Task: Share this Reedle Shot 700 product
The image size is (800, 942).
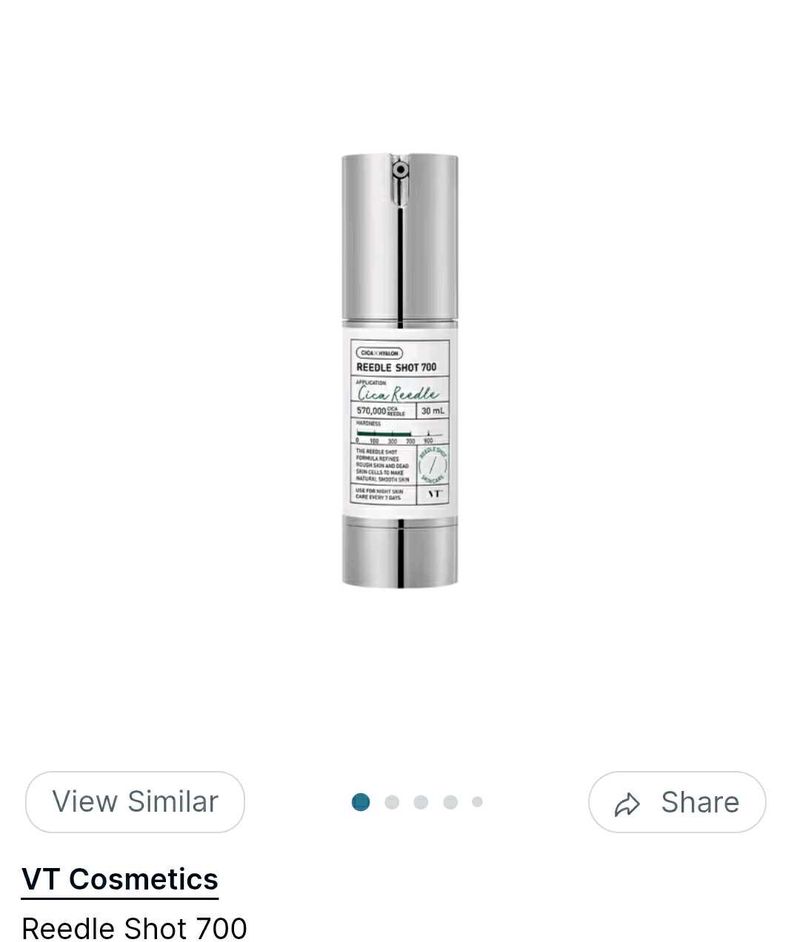Action: [677, 802]
